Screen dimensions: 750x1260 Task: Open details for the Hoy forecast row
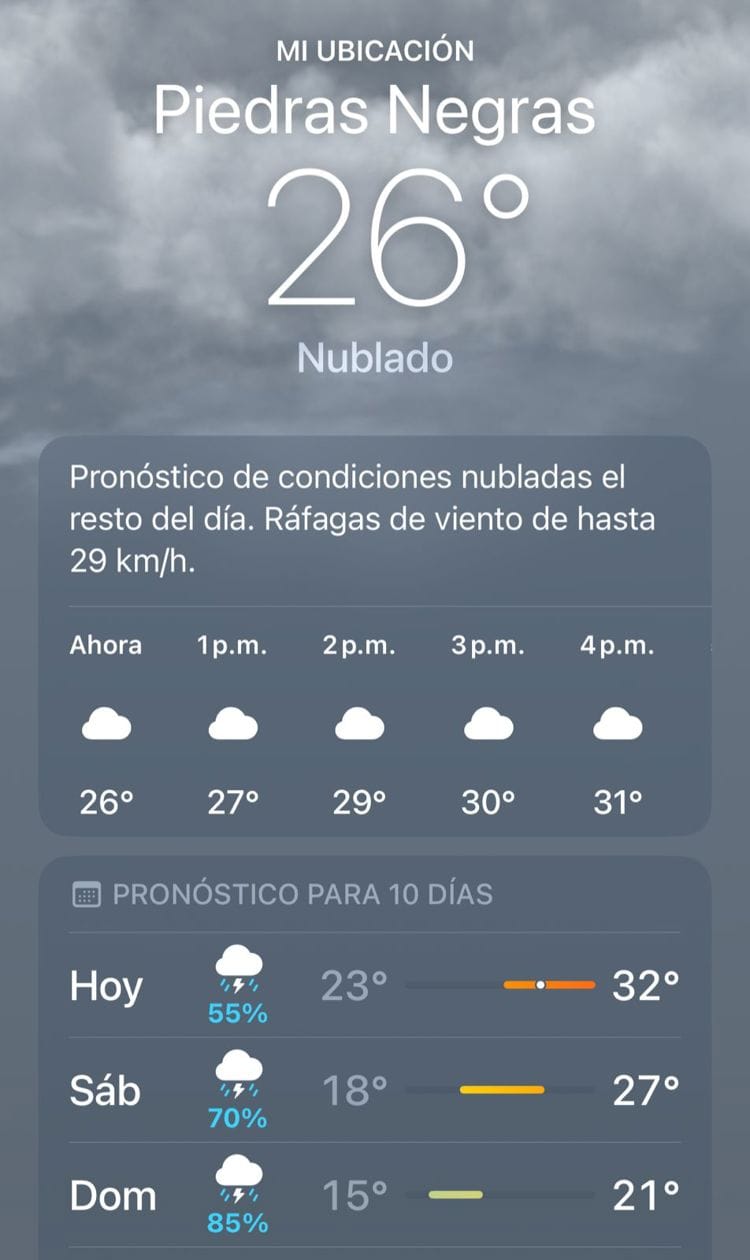tap(375, 985)
